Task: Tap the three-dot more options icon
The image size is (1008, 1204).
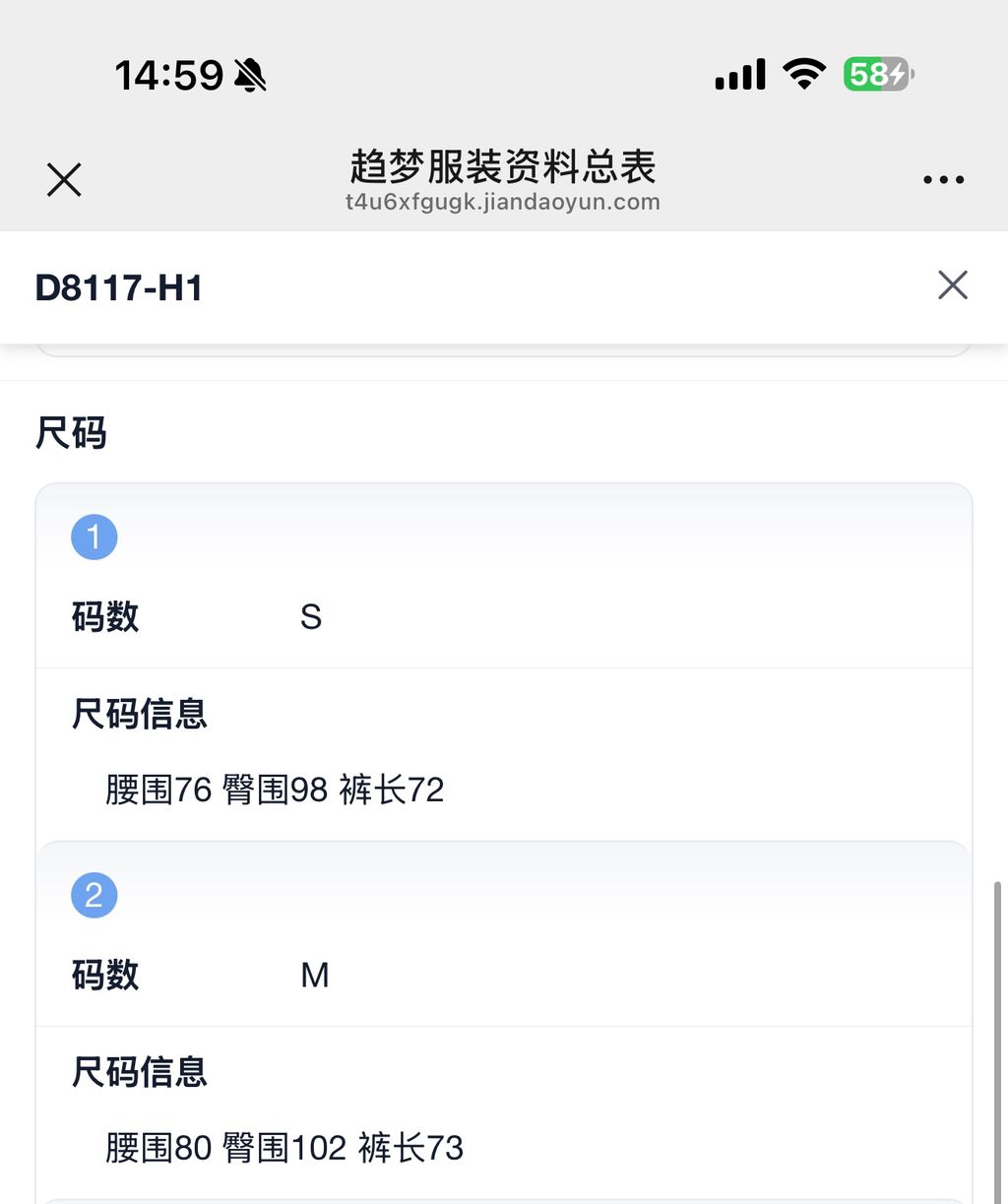Action: [942, 179]
